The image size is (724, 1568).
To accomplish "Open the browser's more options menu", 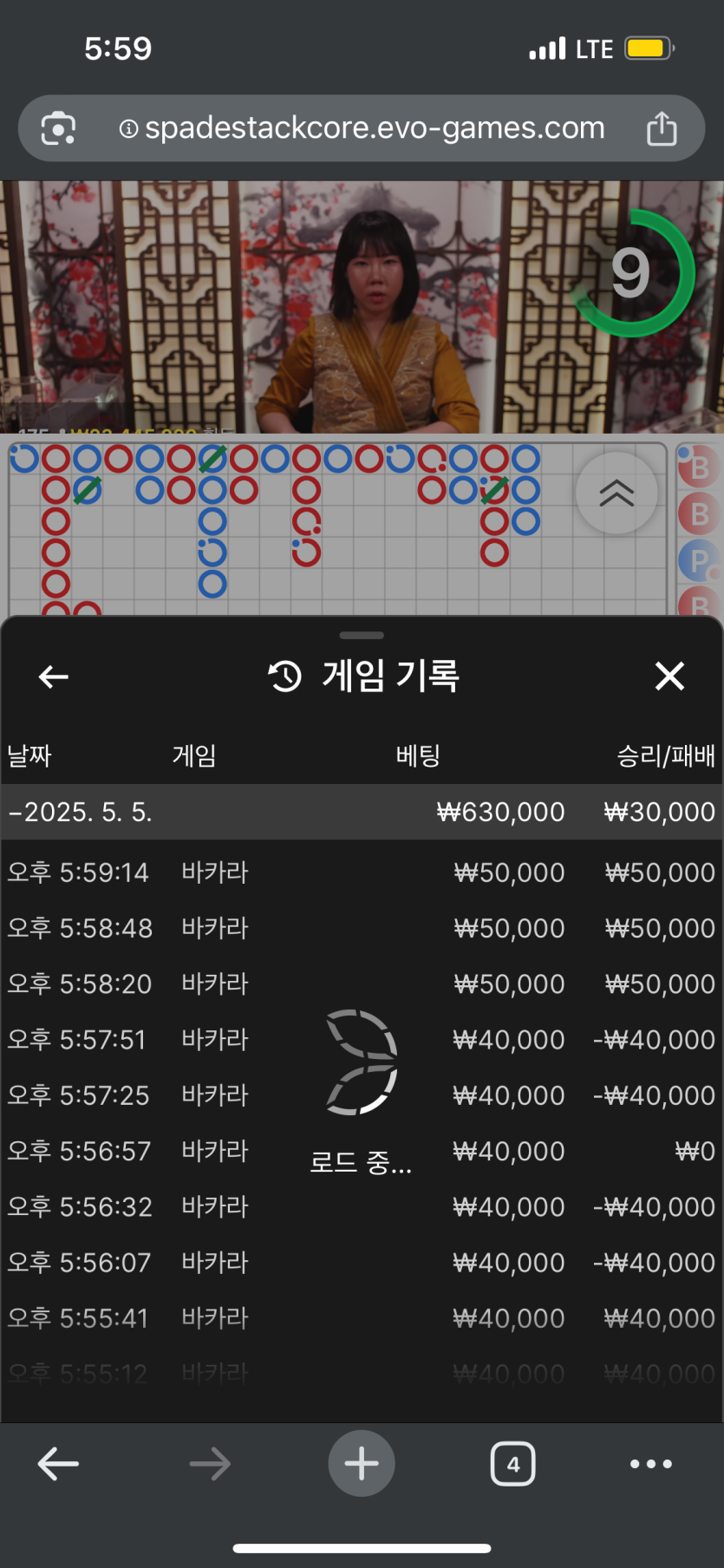I will pyautogui.click(x=650, y=1464).
